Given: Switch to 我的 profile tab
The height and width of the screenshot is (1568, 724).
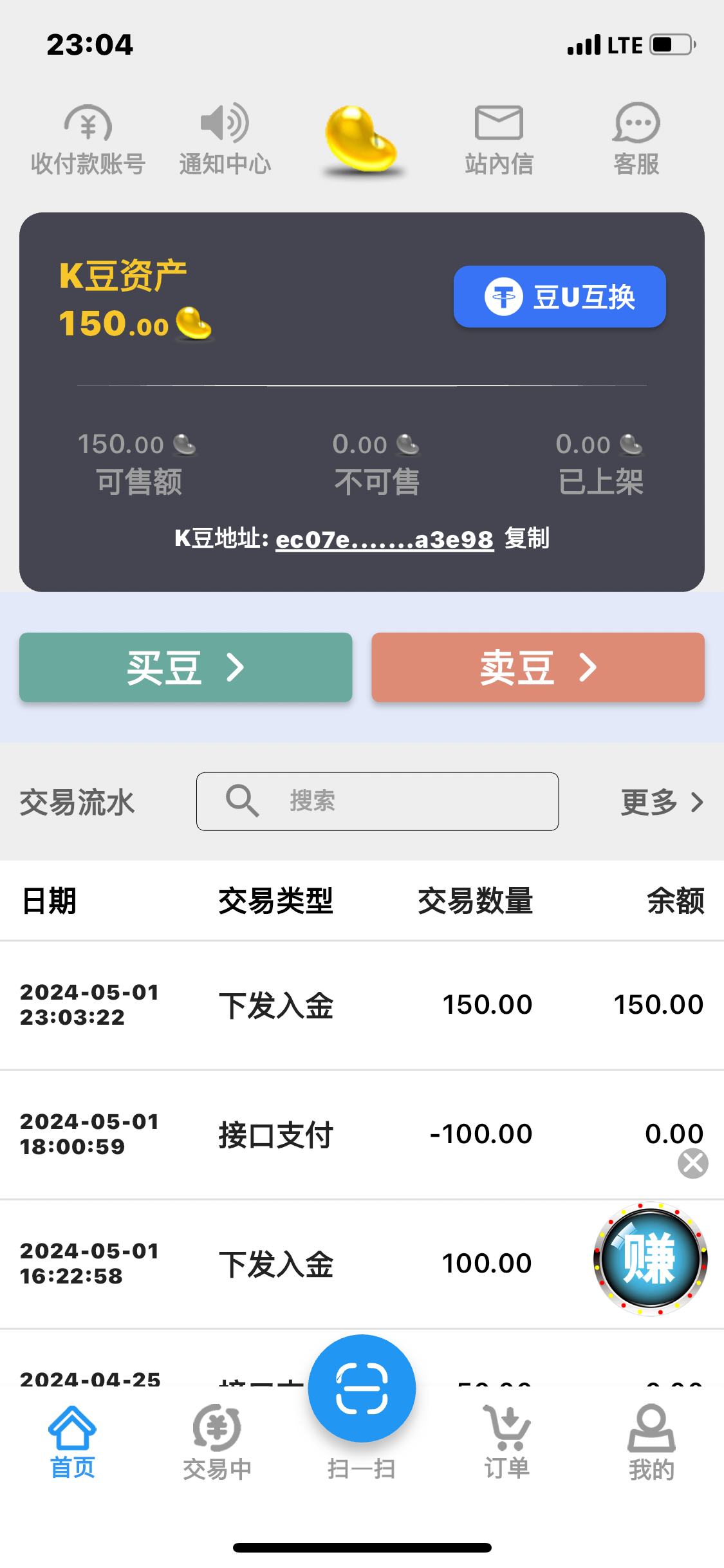Looking at the screenshot, I should (651, 1443).
